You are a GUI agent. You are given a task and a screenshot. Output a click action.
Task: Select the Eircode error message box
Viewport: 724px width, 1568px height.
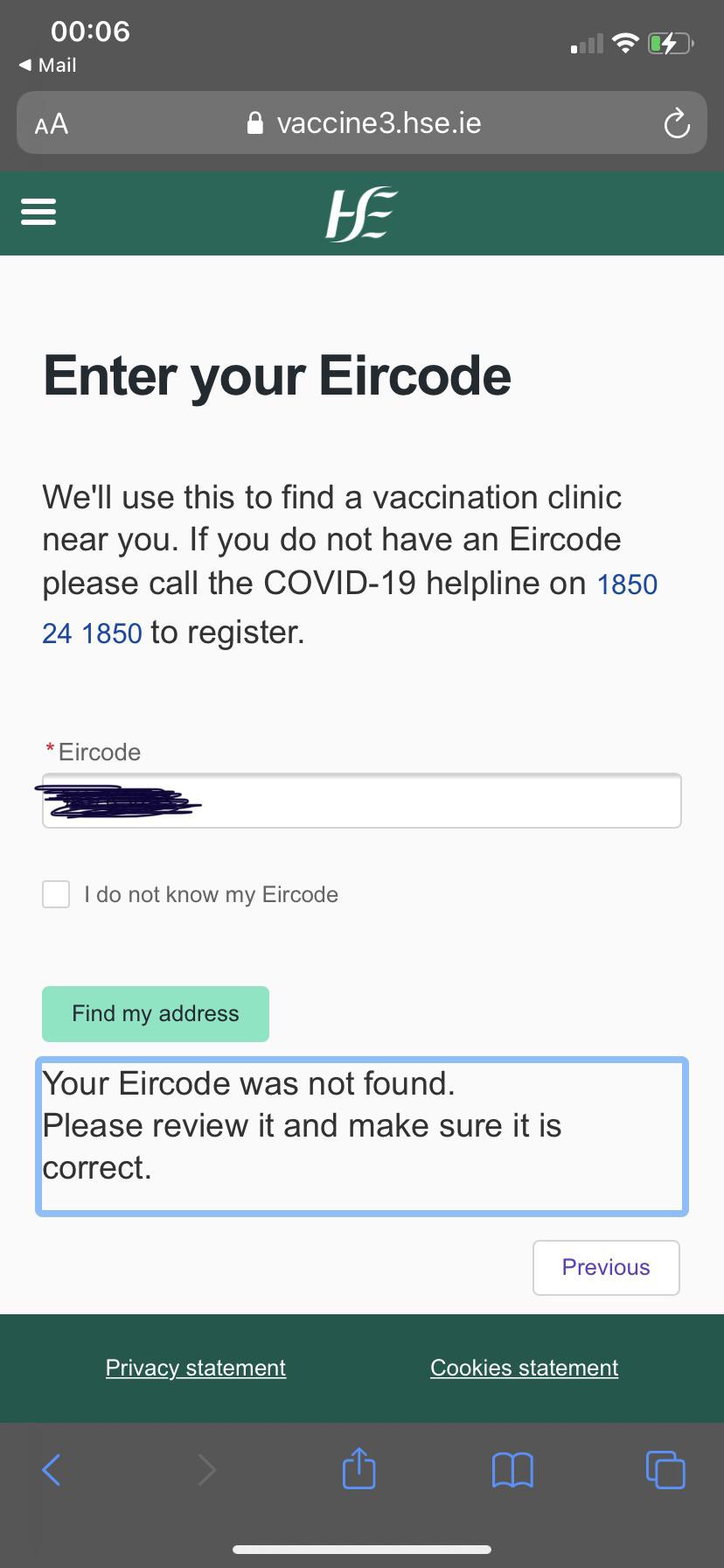pos(362,1135)
